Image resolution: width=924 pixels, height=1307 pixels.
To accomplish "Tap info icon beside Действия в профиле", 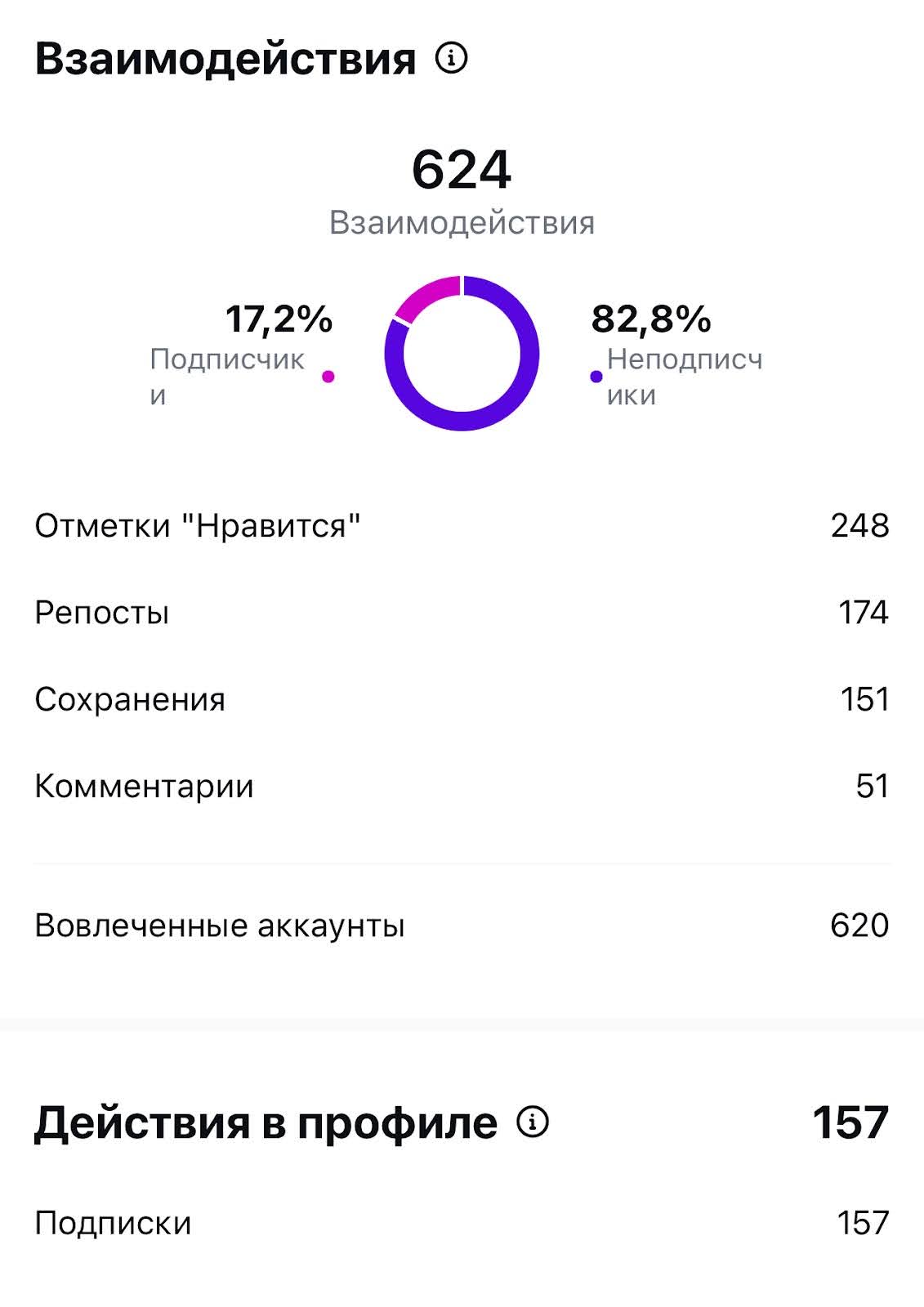I will tap(533, 1122).
